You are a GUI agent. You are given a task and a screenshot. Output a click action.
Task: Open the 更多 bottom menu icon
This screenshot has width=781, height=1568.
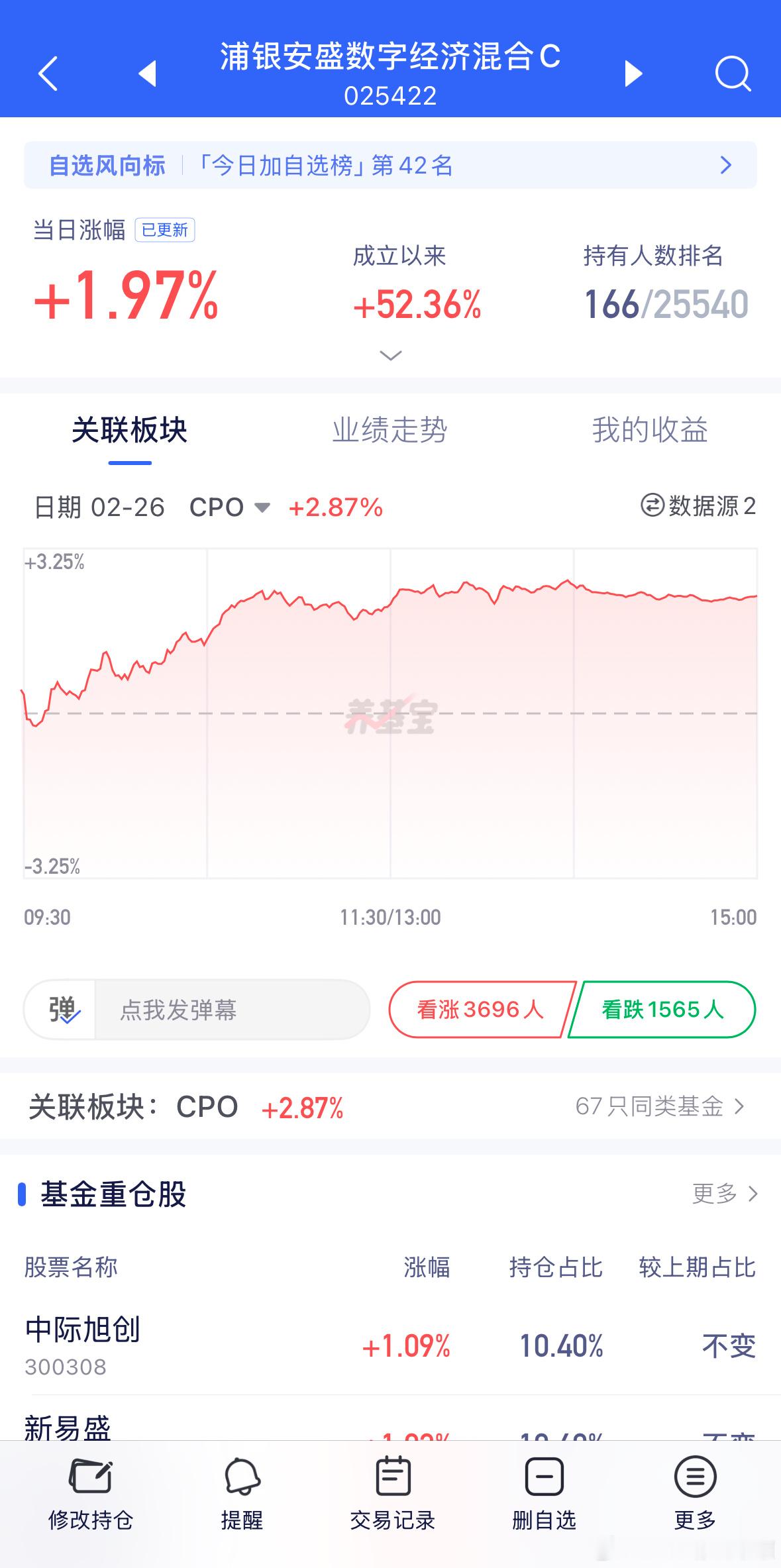point(694,1492)
